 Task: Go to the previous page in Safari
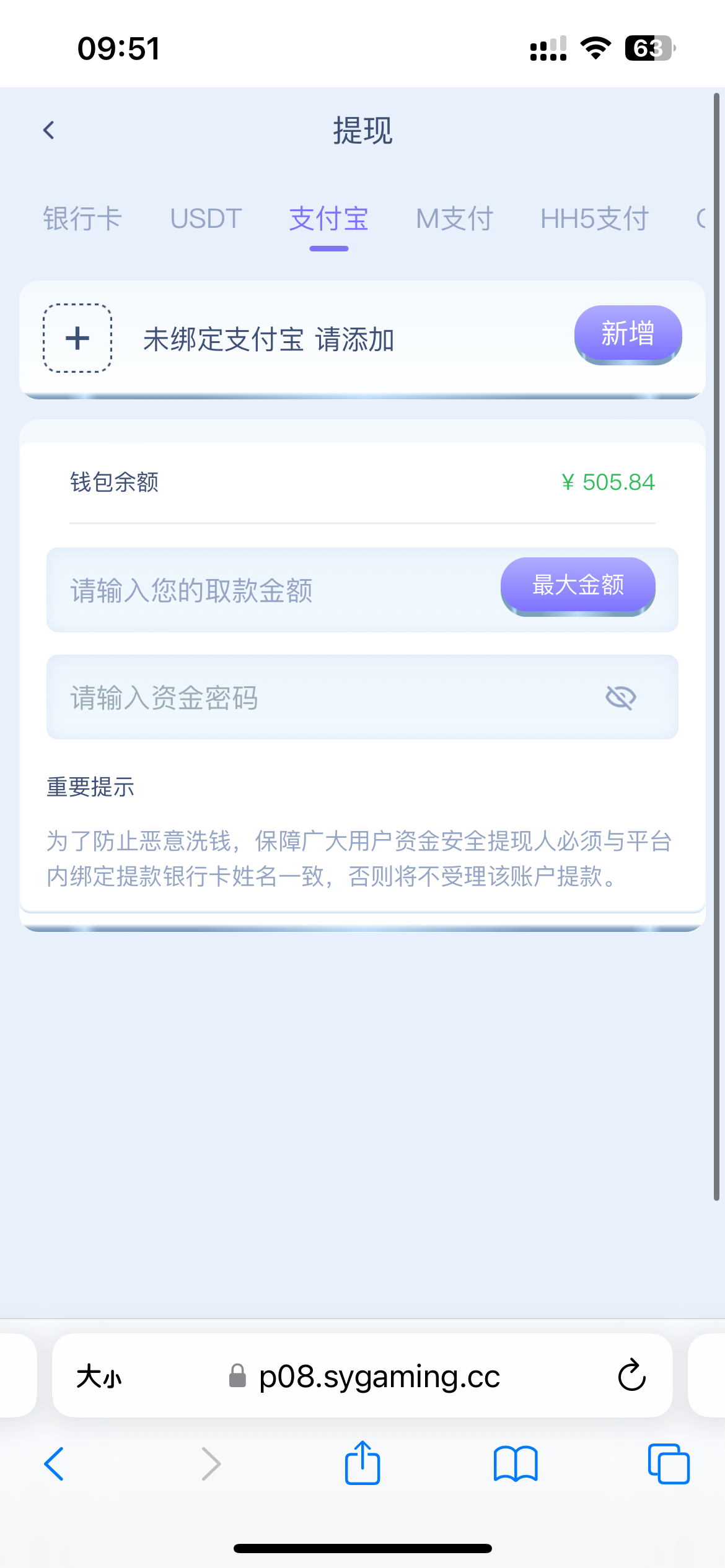(x=55, y=1464)
